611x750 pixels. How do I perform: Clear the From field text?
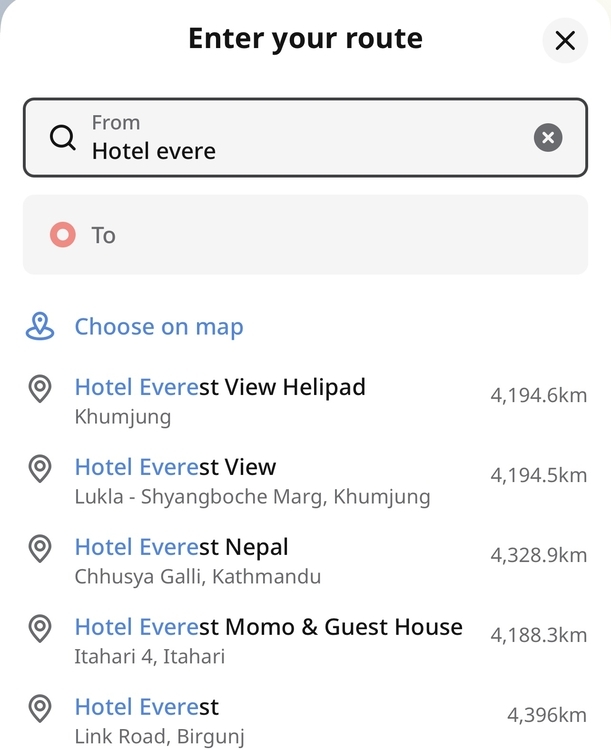pyautogui.click(x=548, y=138)
